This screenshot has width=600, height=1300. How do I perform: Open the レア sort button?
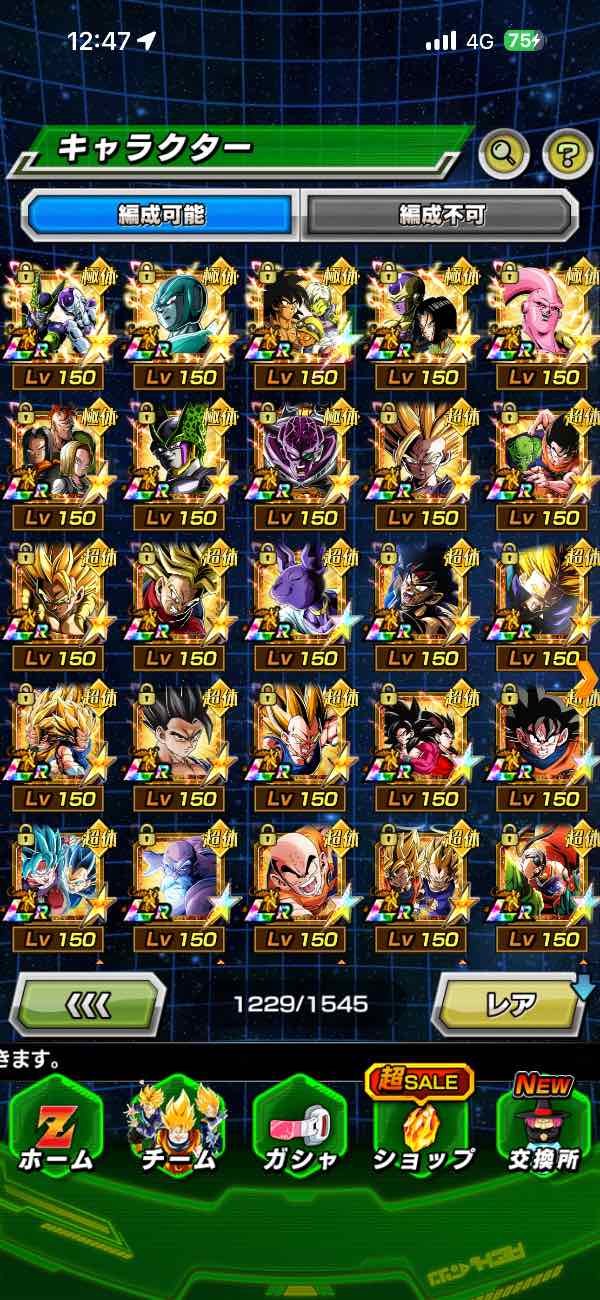pos(510,1003)
